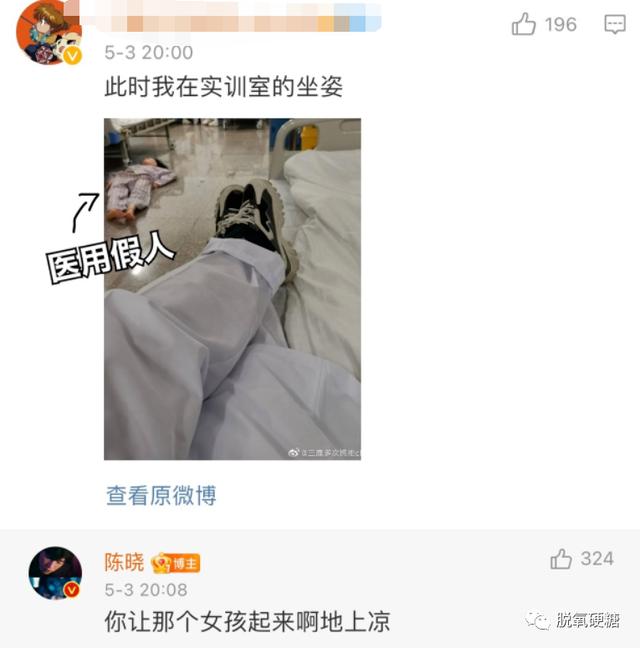
Task: Like 陈晓's reply
Action: click(562, 559)
